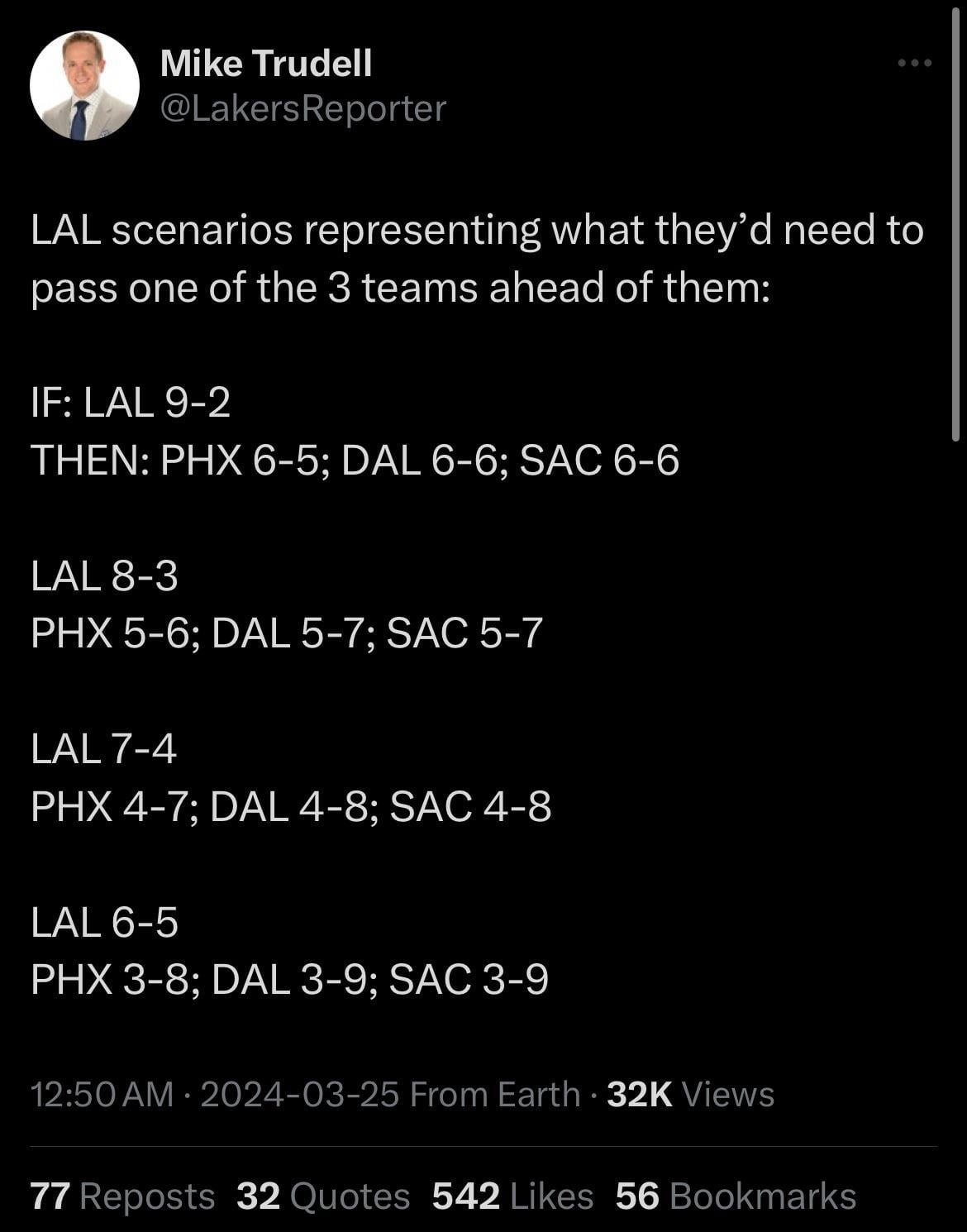Screen dimensions: 967x1232
Task: View the 77 Reposts list
Action: pos(122,1196)
